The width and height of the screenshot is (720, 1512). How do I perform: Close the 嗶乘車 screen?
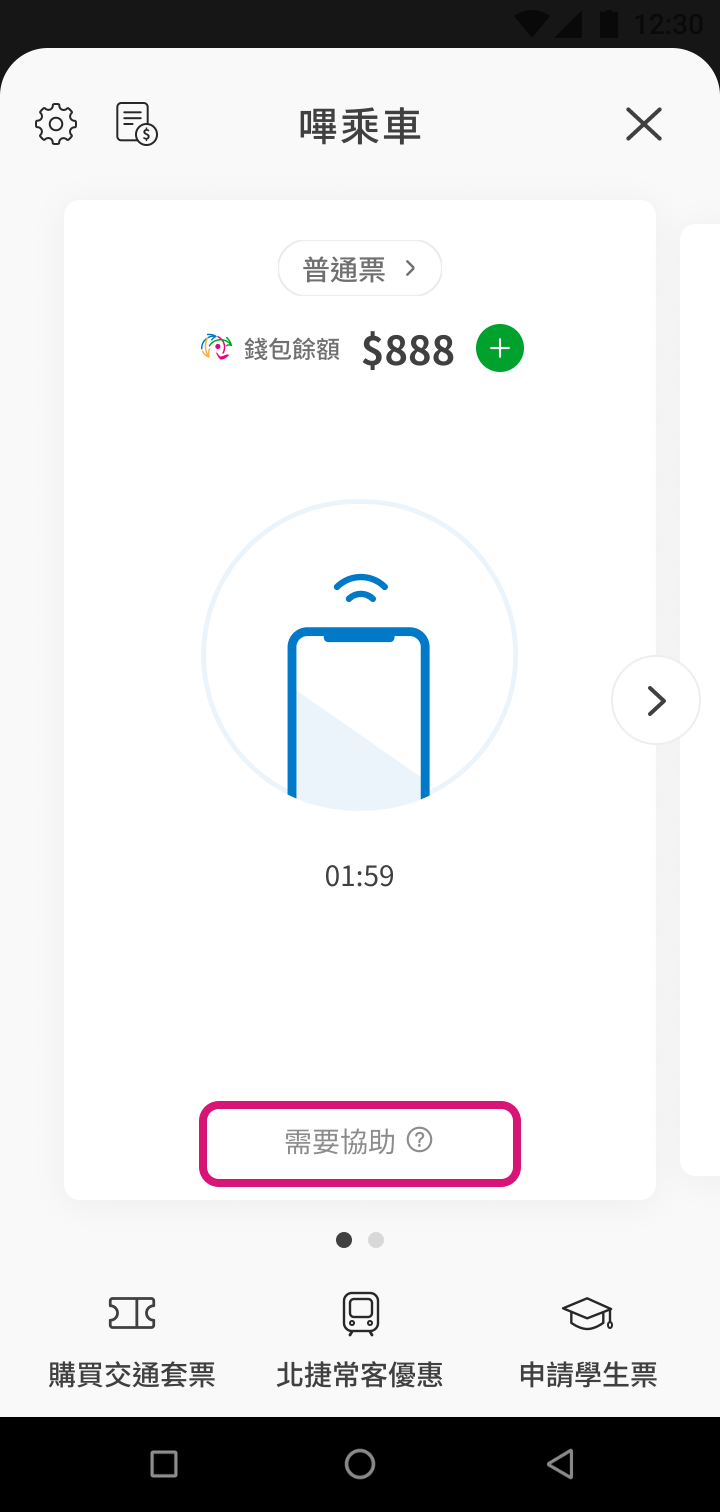644,125
